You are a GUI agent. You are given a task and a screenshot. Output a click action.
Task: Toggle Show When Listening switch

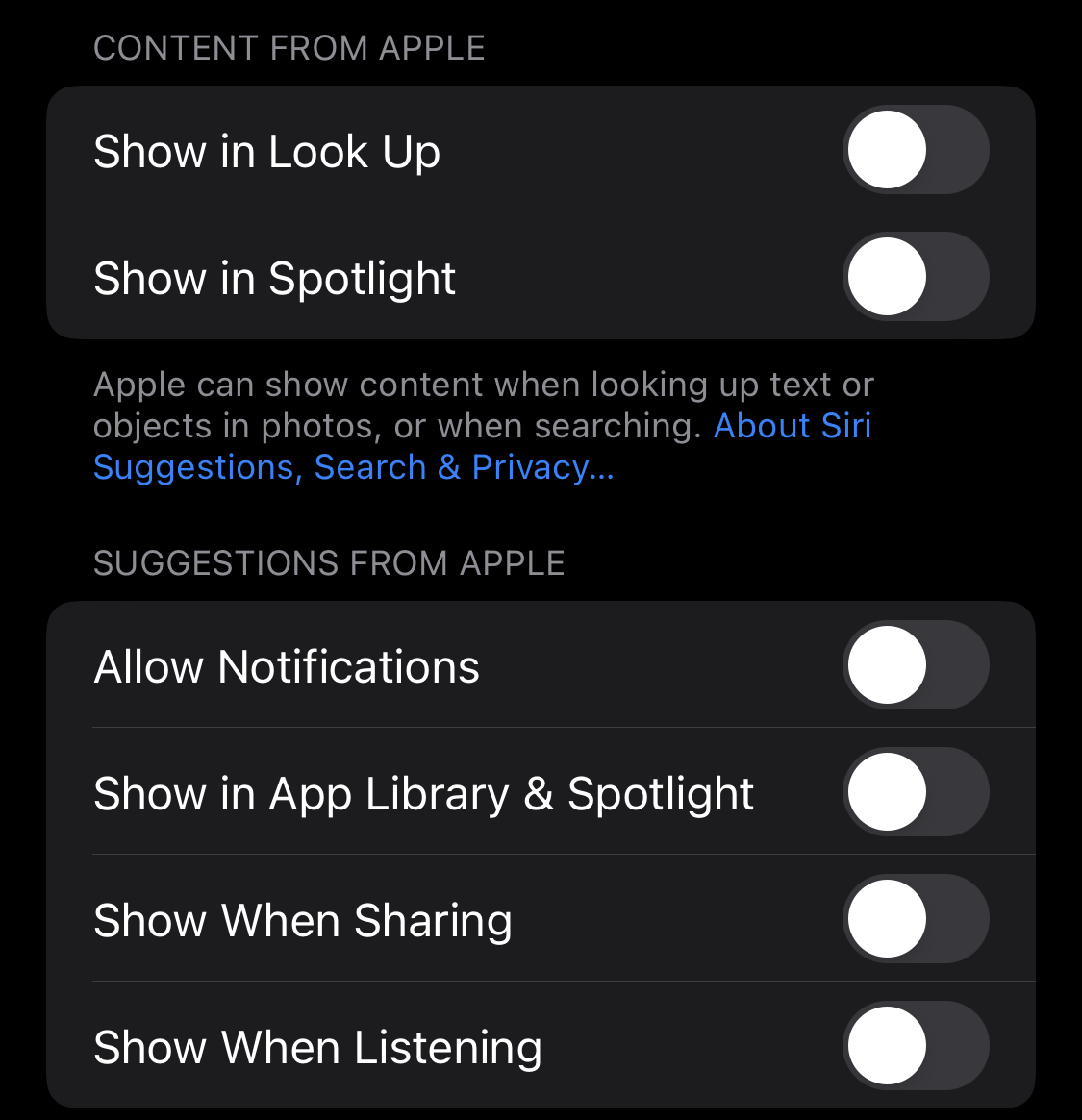[916, 1046]
